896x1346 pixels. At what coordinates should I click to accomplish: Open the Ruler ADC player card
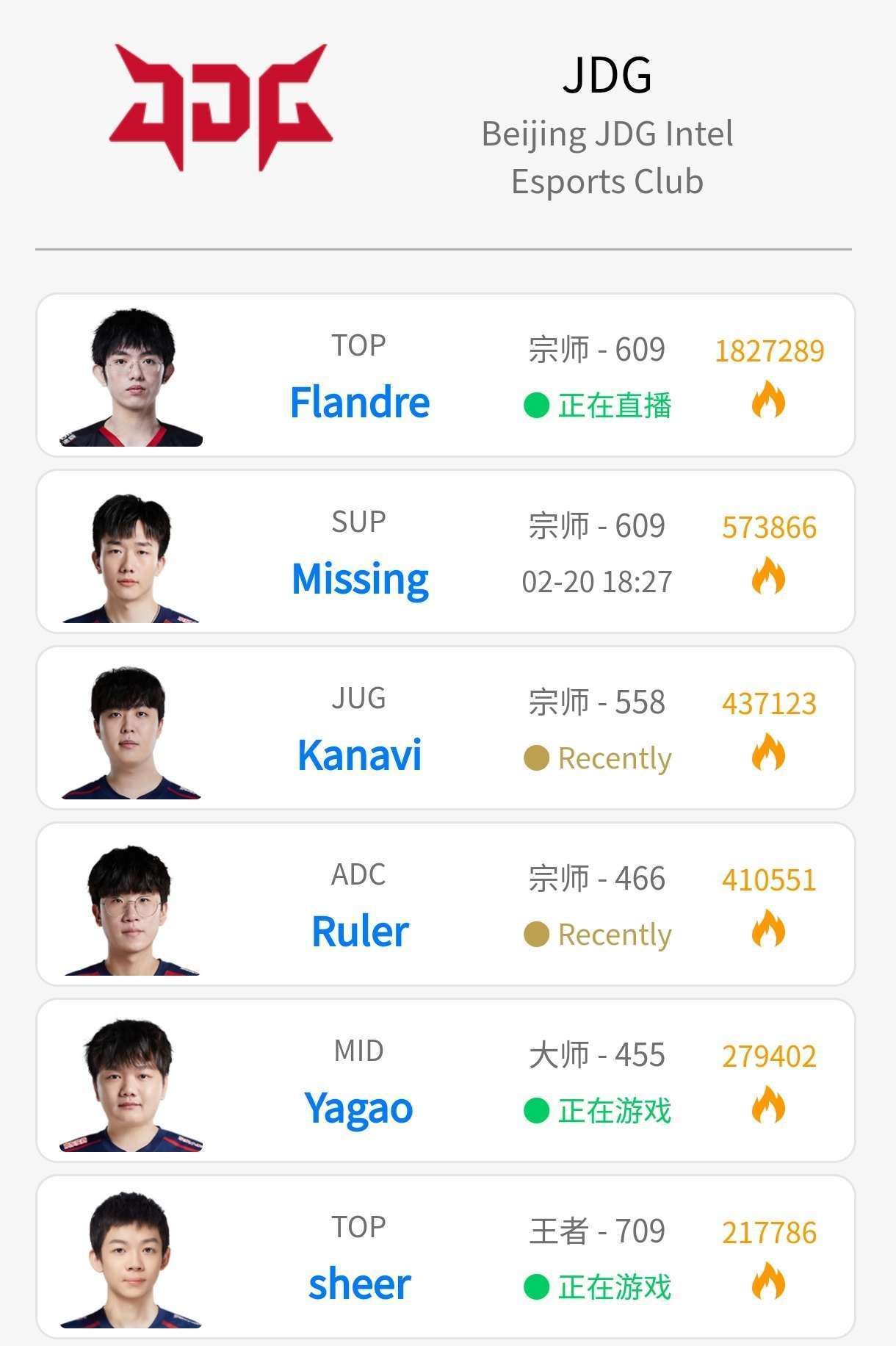360,931
